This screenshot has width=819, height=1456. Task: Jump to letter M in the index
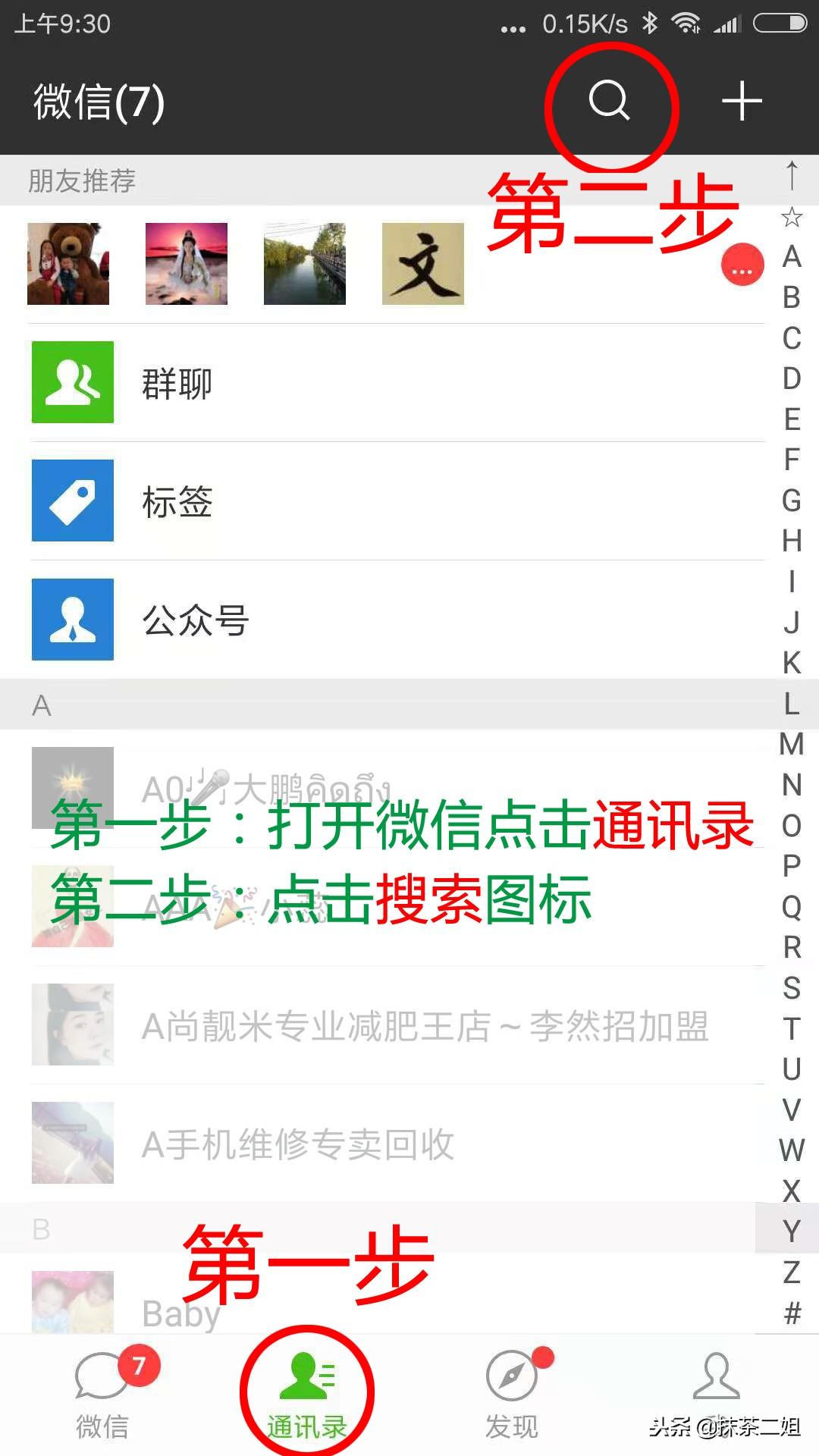click(791, 744)
